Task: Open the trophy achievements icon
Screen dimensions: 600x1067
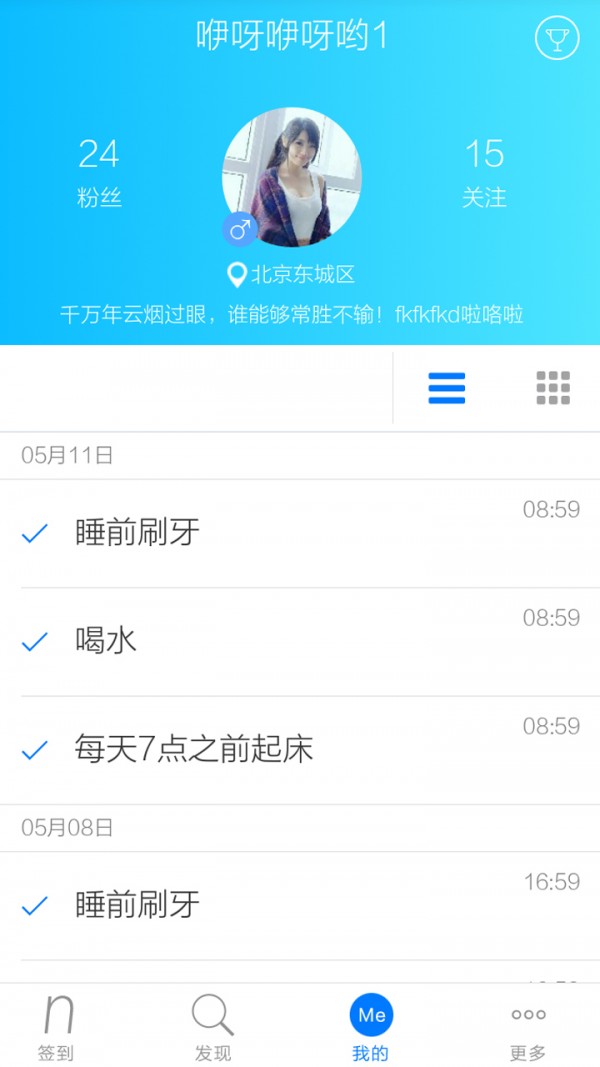Action: (556, 38)
